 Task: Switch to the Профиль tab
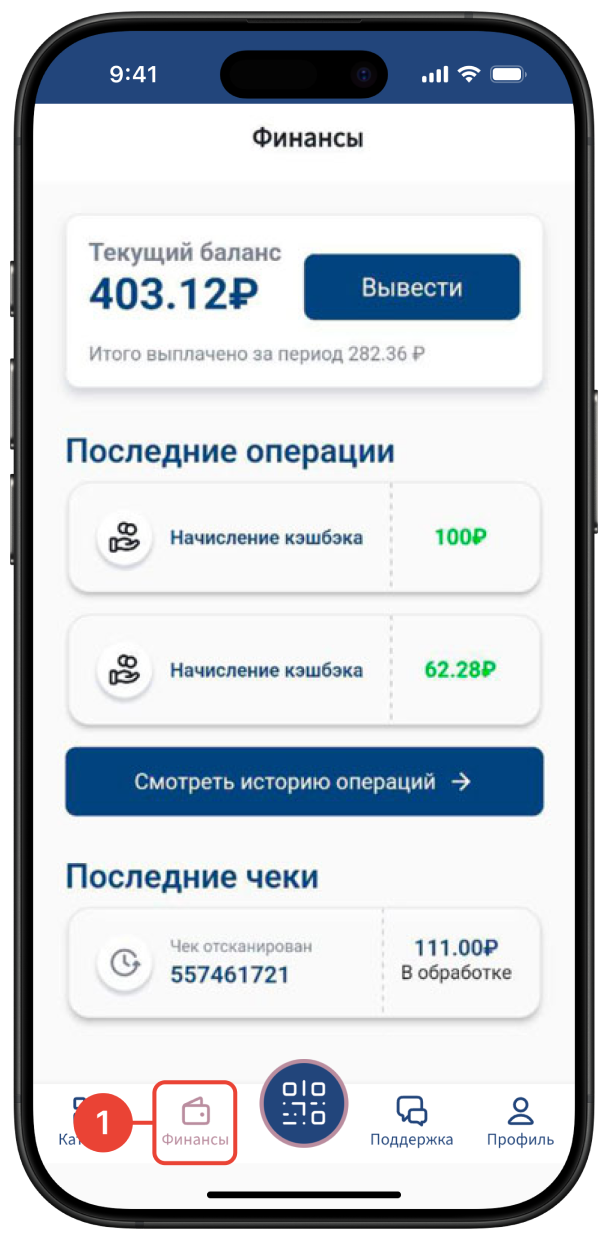[x=520, y=1122]
